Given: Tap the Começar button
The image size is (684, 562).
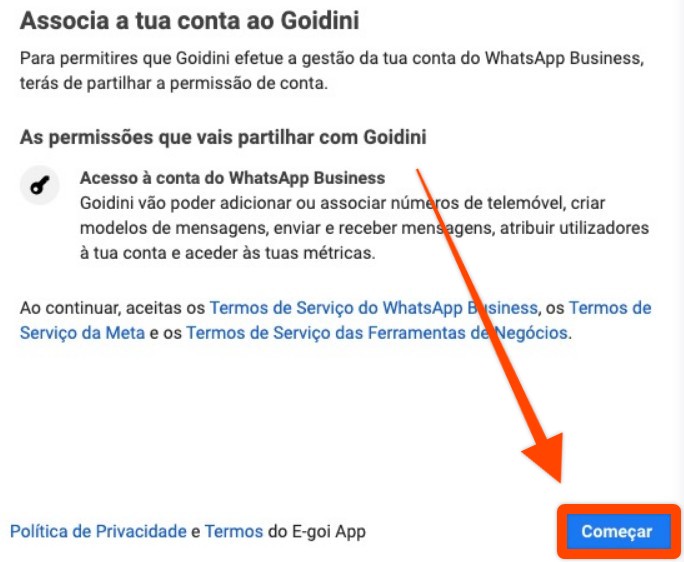Looking at the screenshot, I should pyautogui.click(x=617, y=531).
